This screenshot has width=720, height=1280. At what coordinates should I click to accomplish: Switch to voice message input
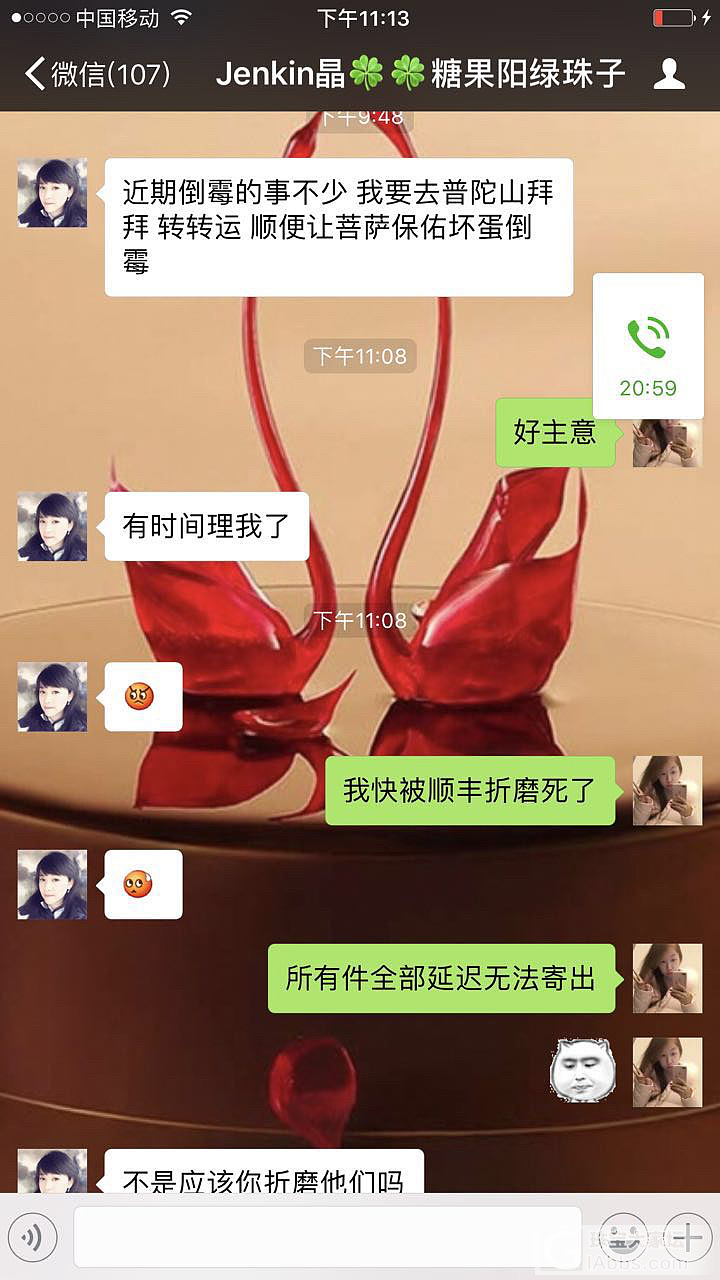tap(32, 1238)
